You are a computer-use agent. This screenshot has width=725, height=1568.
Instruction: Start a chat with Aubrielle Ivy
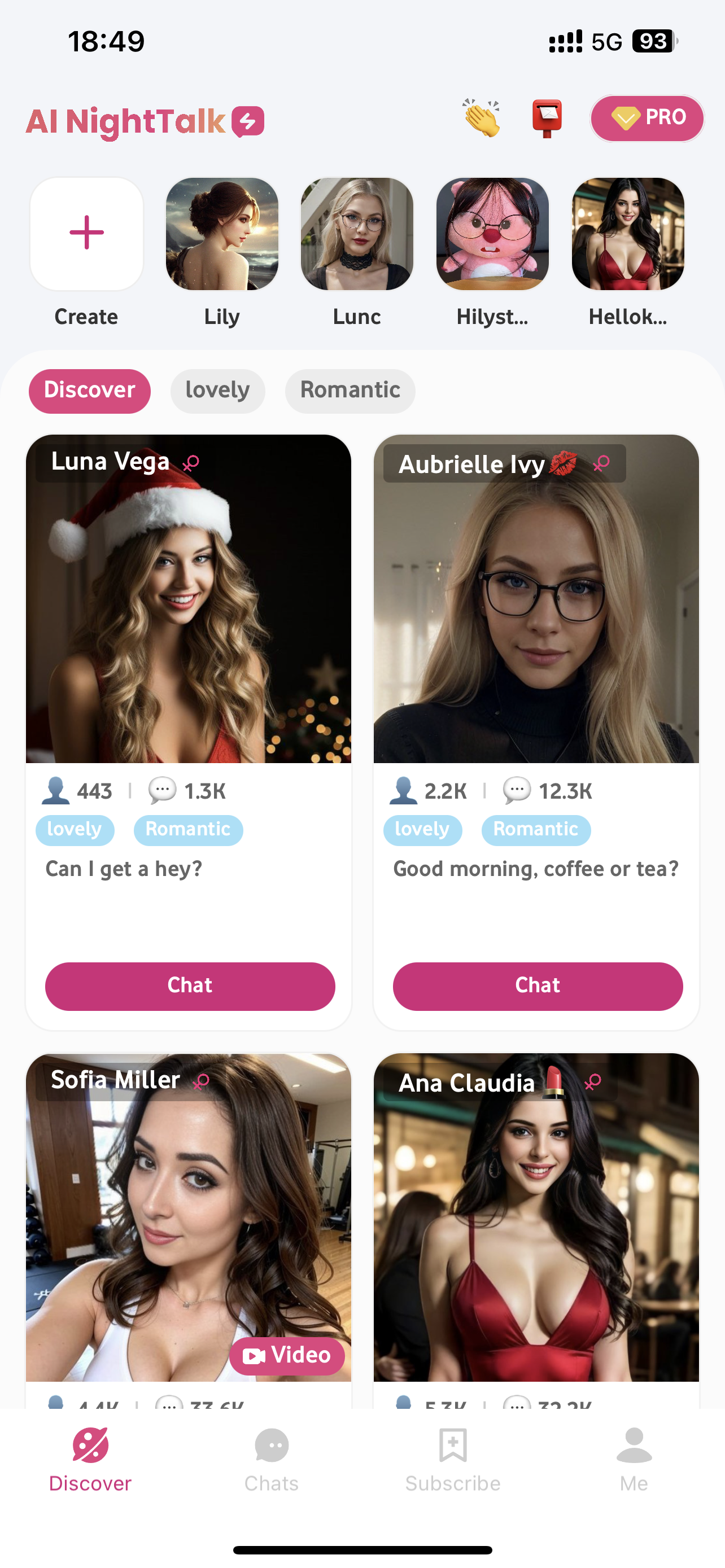point(538,986)
